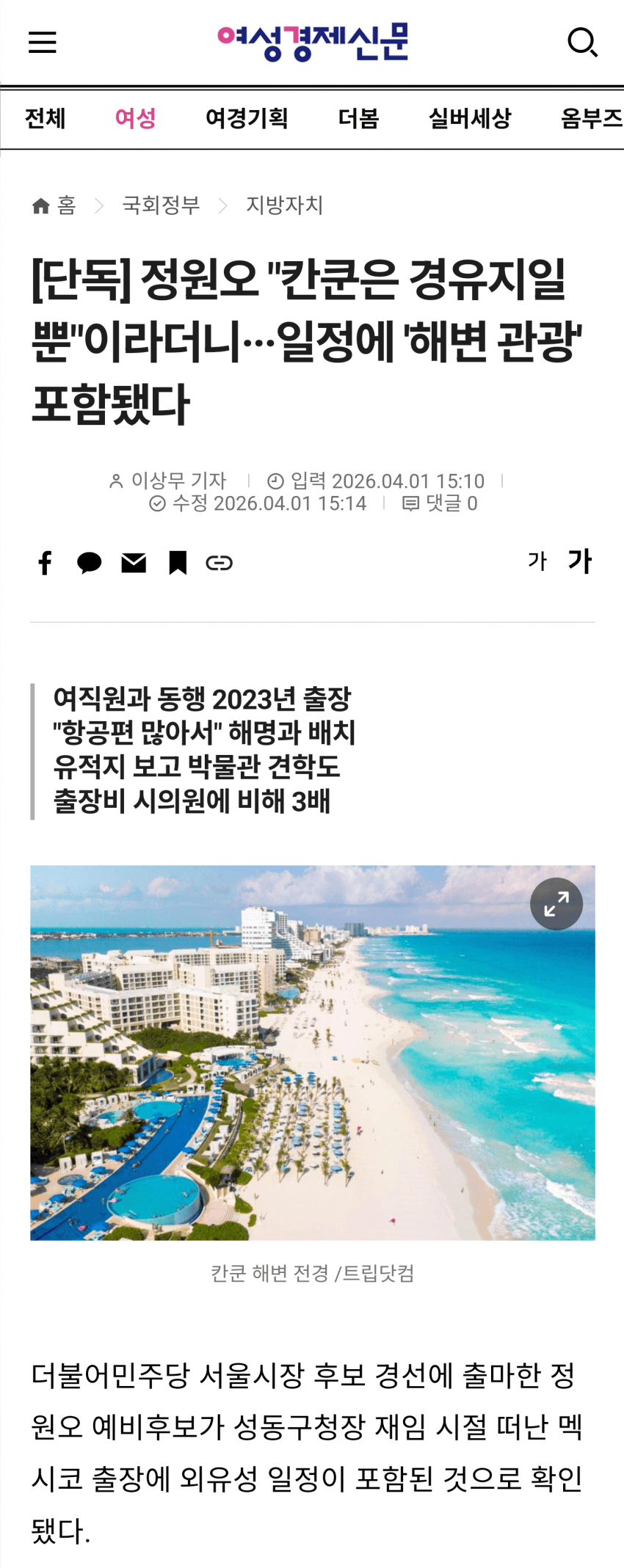This screenshot has width=624, height=1568.
Task: View comments via 댓글 0
Action: click(440, 503)
